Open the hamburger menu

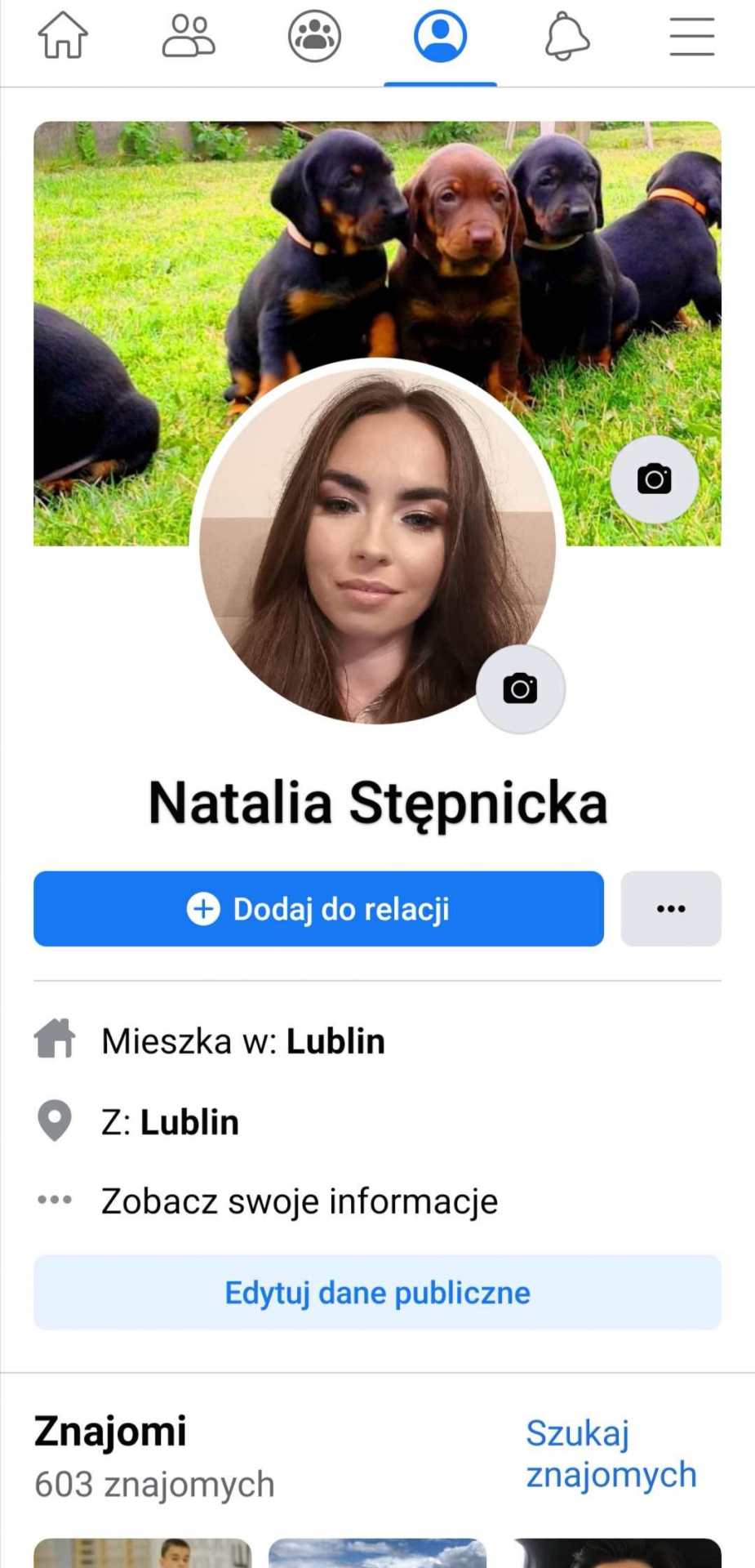[691, 37]
